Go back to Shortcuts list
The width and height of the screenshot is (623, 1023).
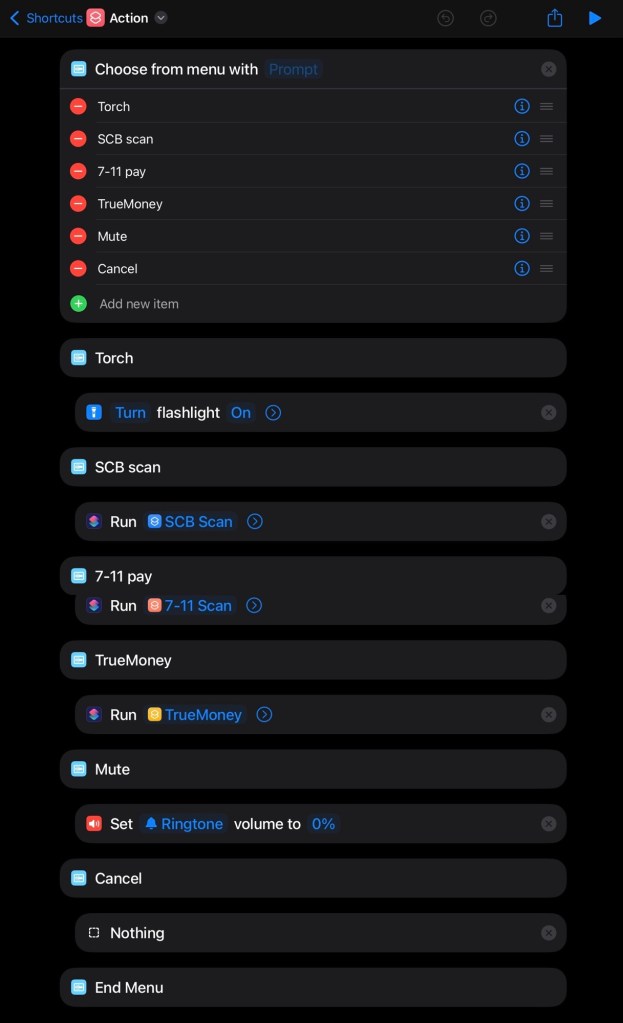[x=46, y=18]
